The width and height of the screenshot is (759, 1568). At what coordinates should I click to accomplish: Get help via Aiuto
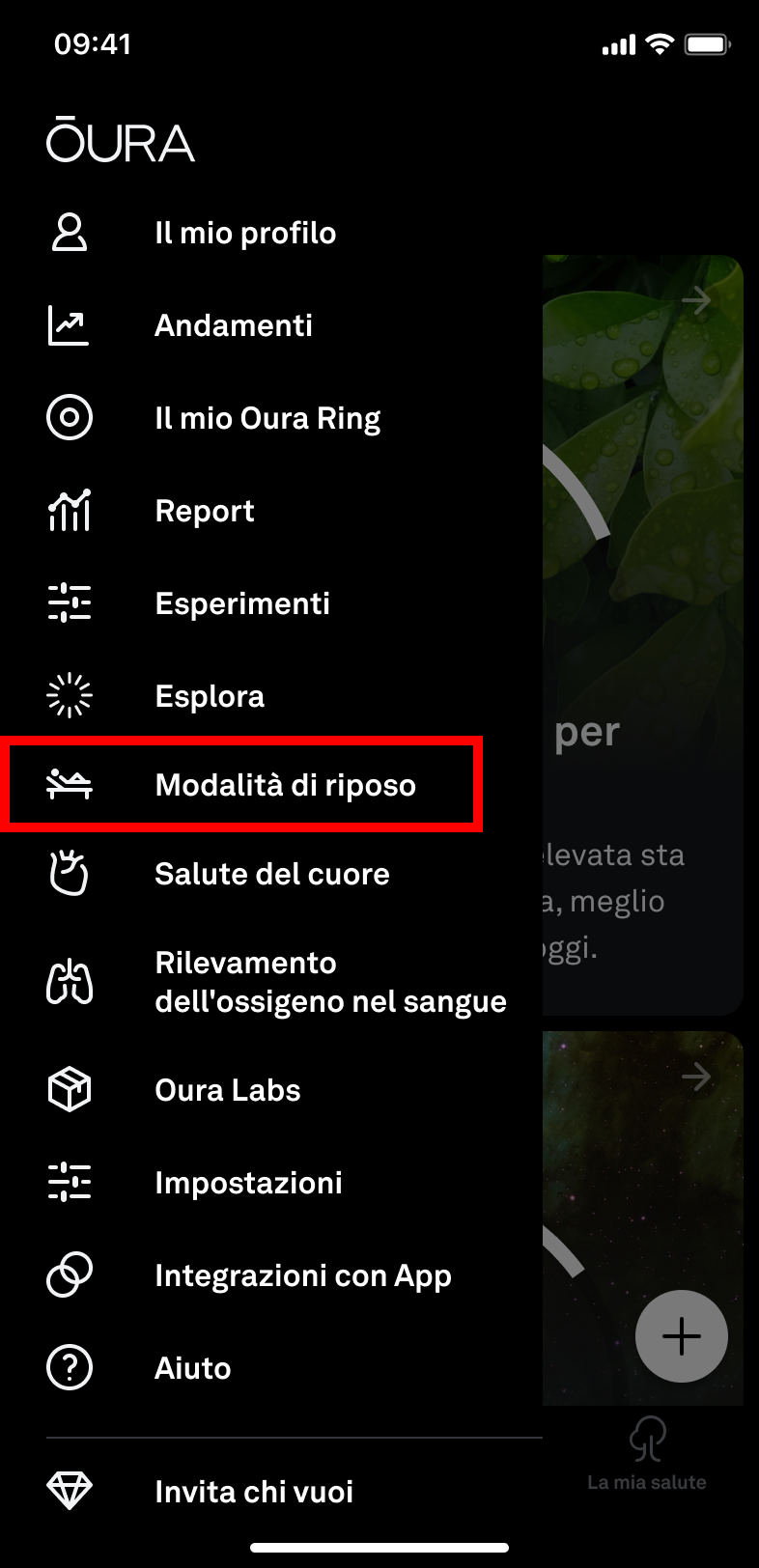coord(270,1368)
